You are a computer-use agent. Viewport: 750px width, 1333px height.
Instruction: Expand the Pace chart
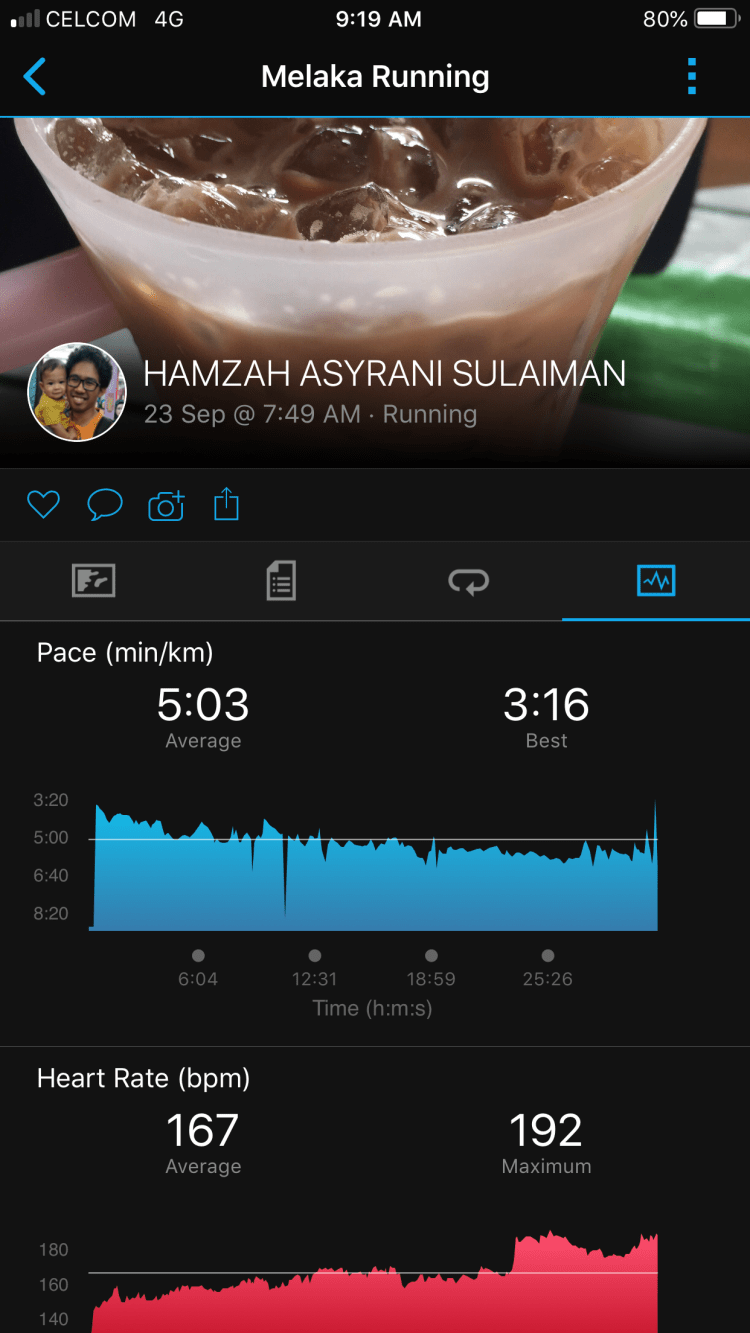pyautogui.click(x=375, y=865)
